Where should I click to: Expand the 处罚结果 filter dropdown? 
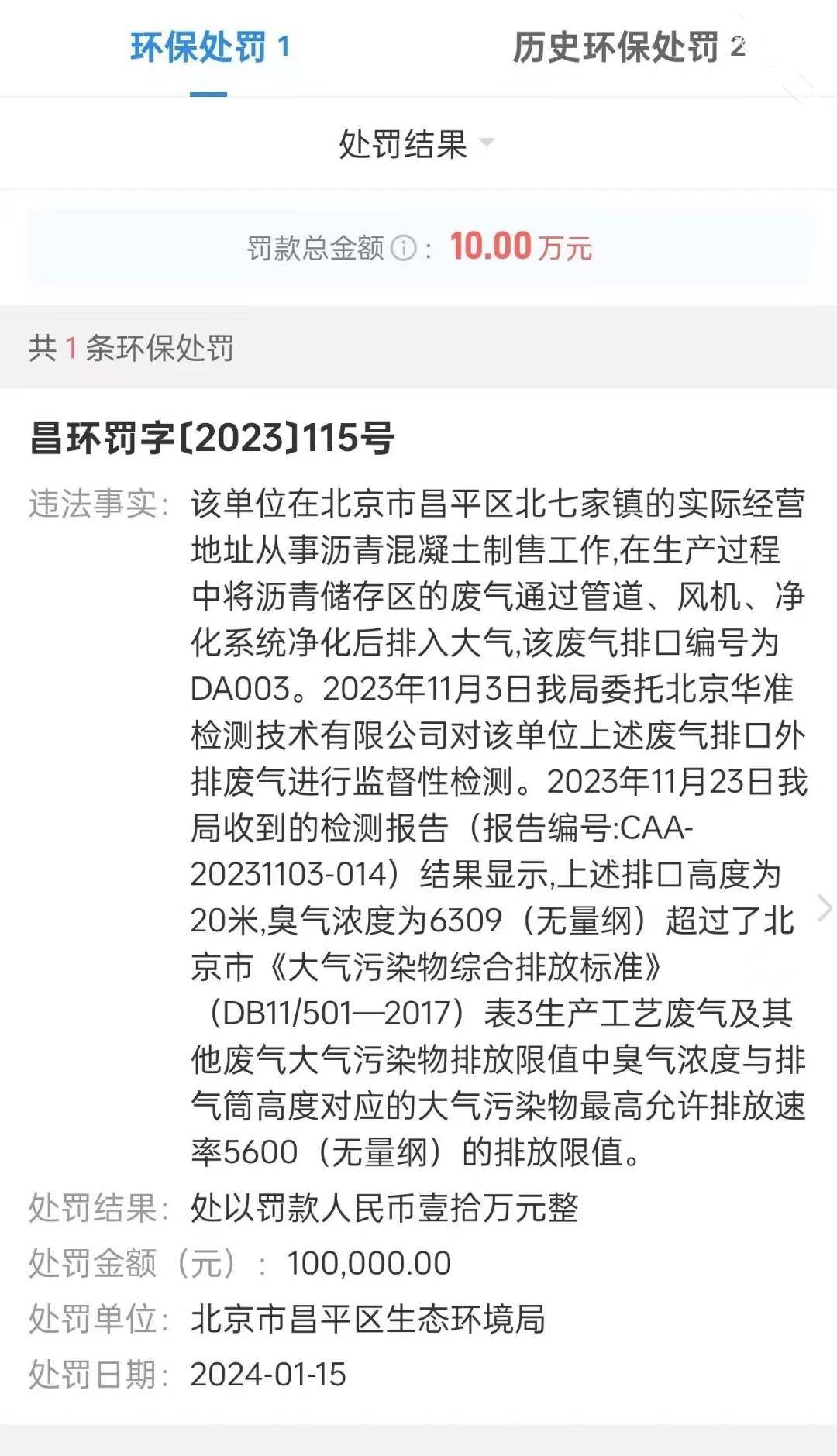click(x=417, y=144)
